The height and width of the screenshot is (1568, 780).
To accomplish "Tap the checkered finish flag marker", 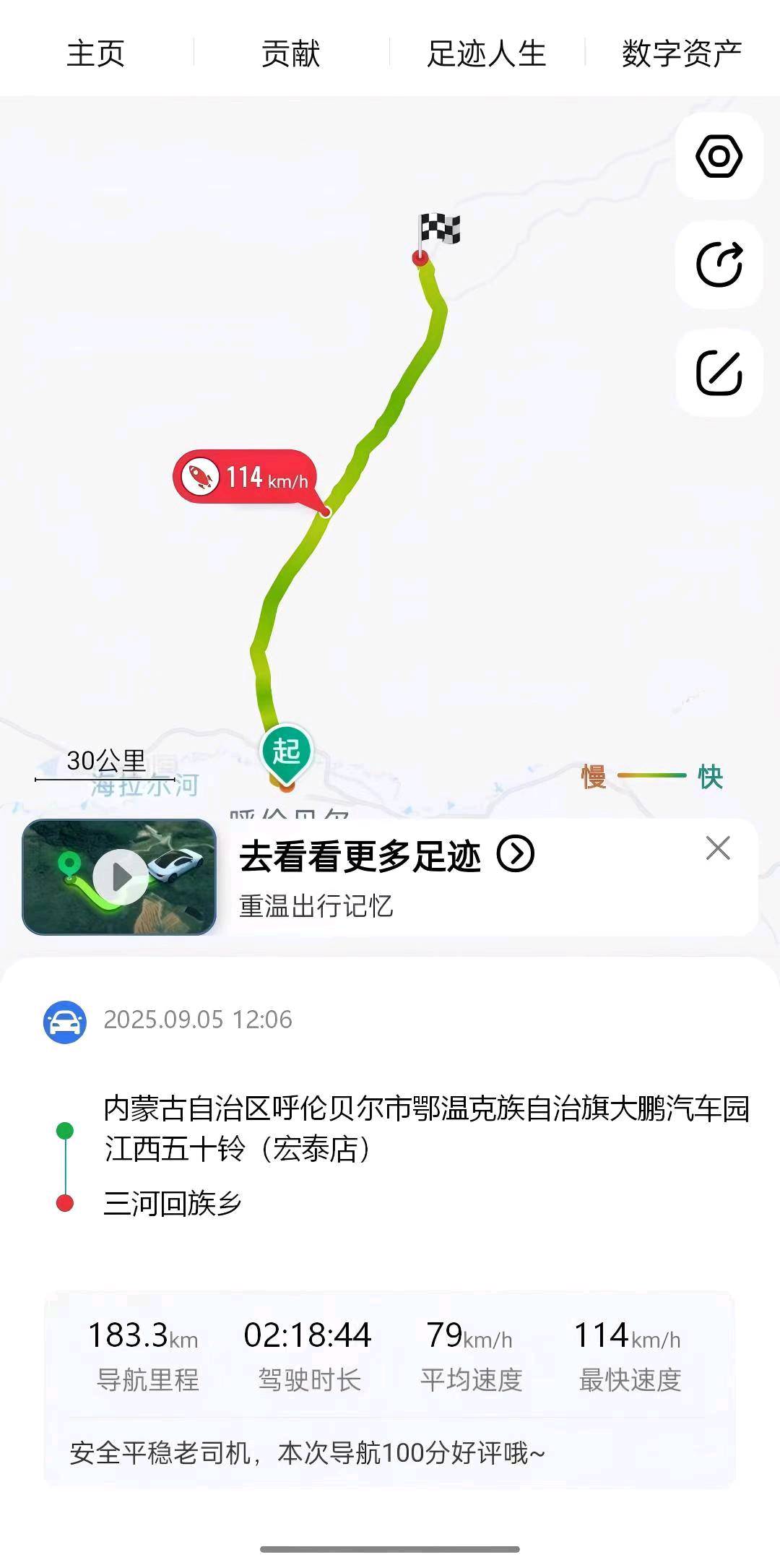I will [x=438, y=231].
